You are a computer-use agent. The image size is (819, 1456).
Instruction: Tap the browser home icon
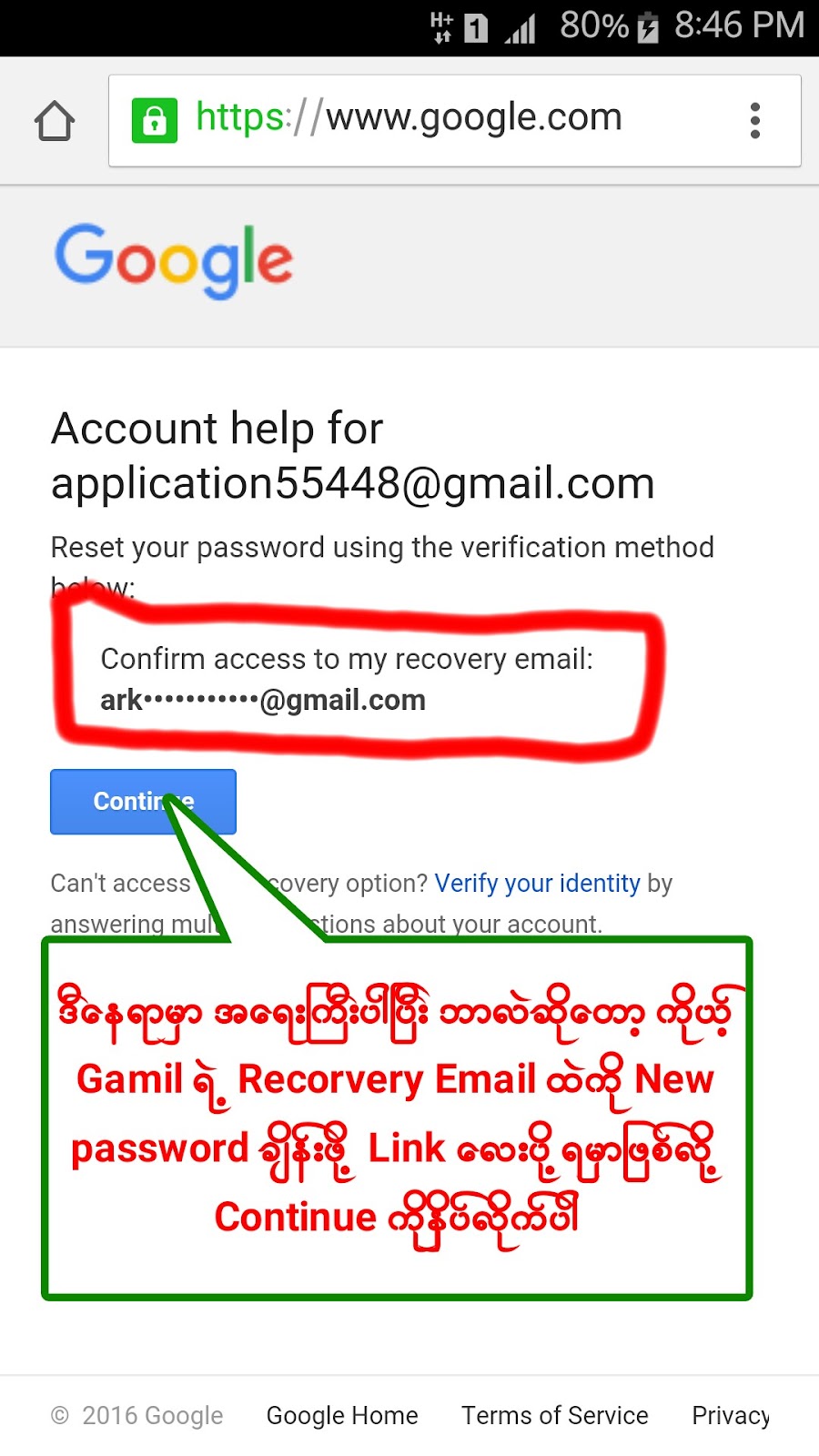coord(55,121)
